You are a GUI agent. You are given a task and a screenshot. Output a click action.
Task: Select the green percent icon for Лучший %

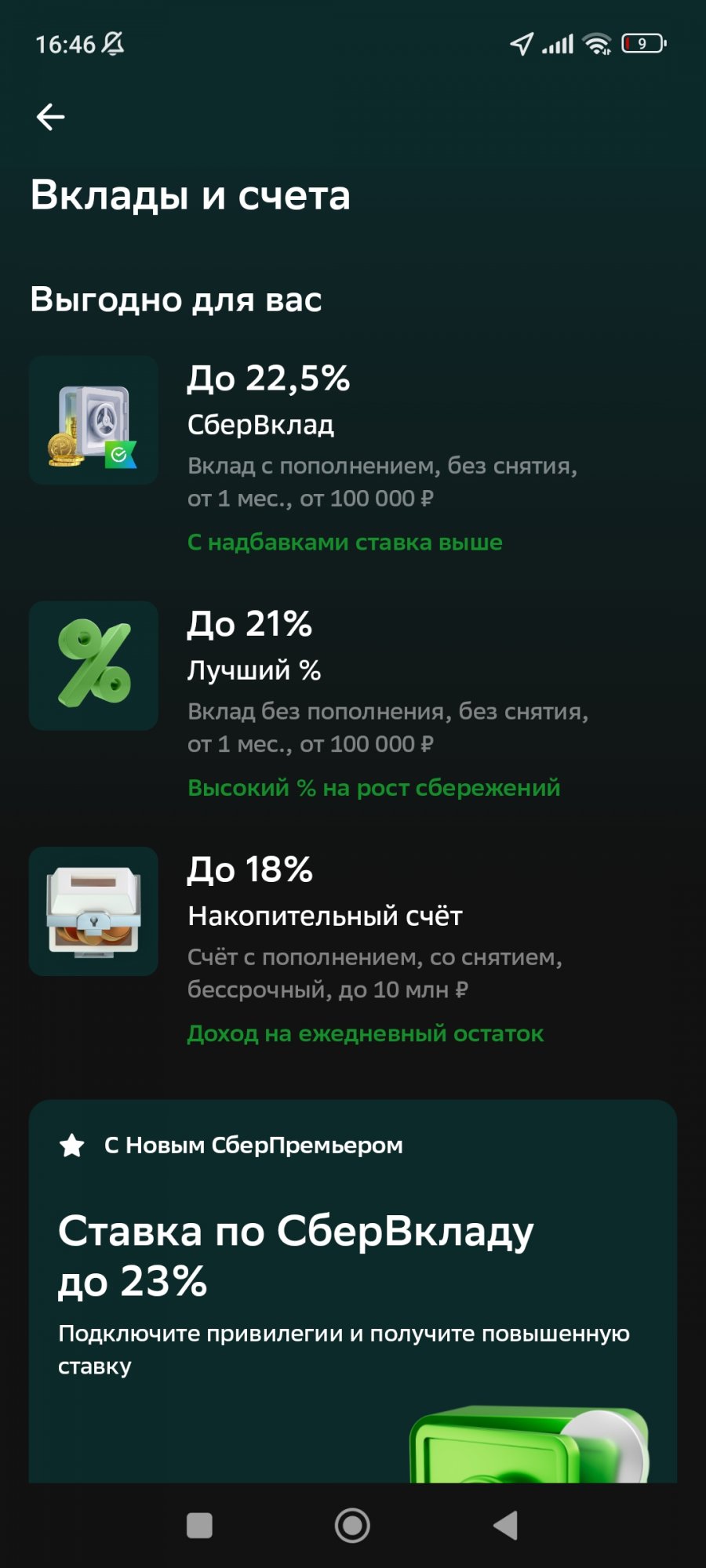pyautogui.click(x=92, y=666)
